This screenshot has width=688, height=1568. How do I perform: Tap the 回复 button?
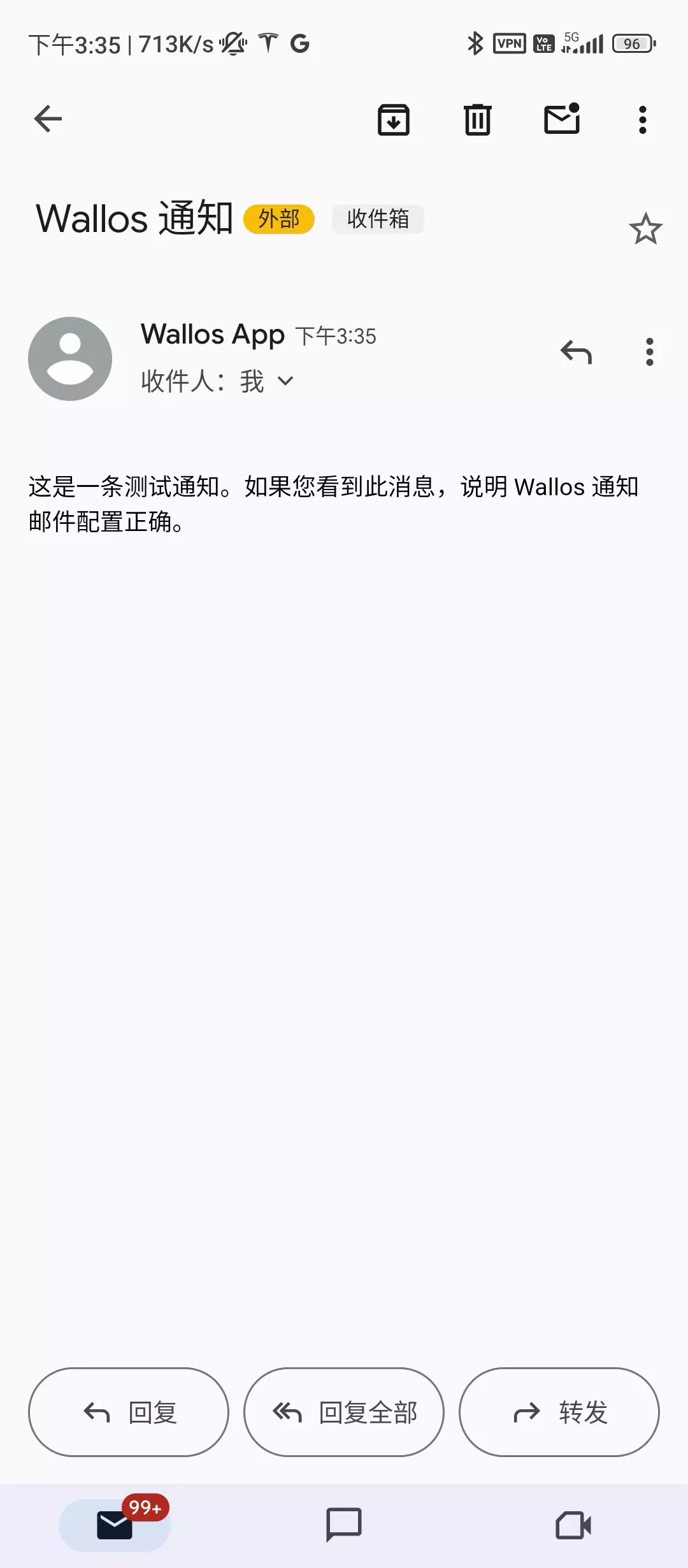[129, 1412]
